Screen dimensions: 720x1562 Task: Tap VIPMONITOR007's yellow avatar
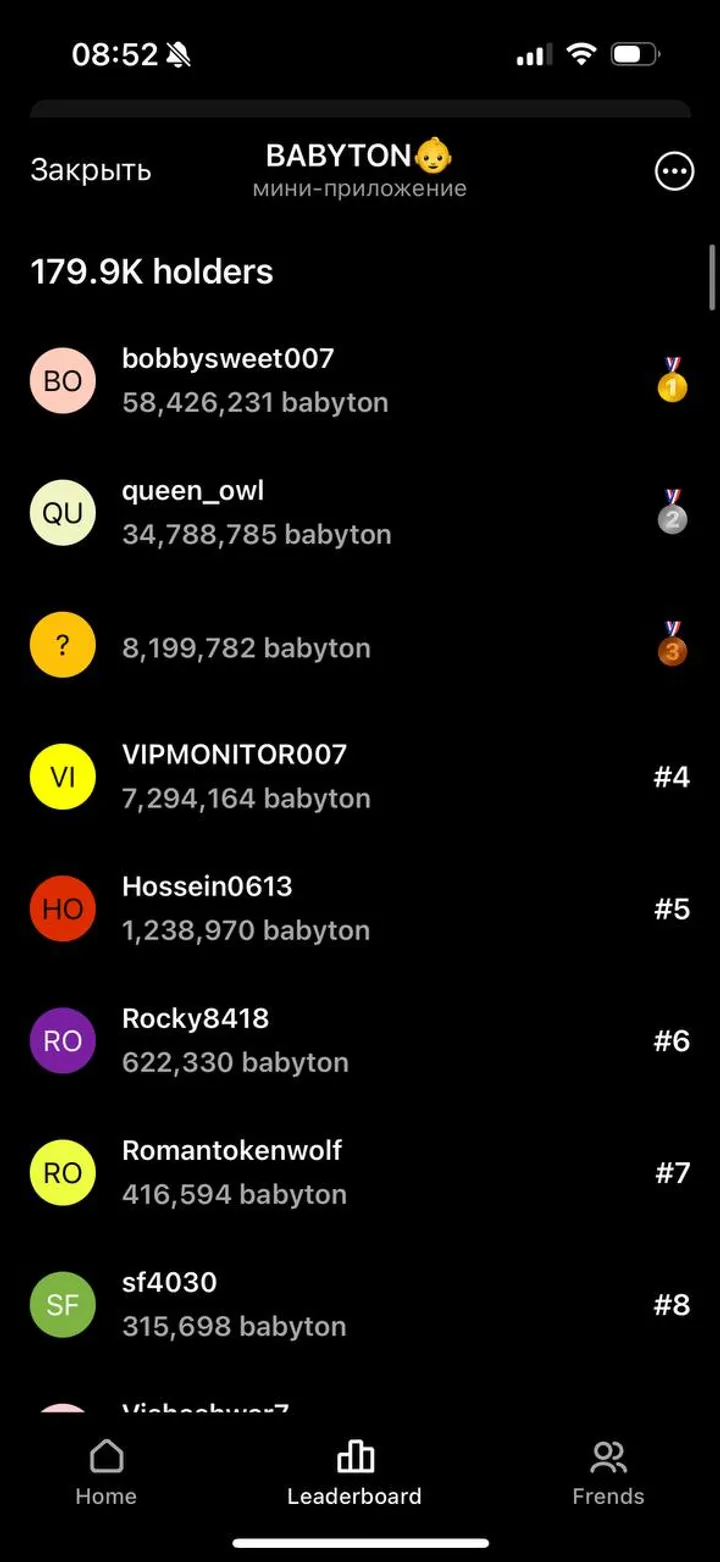[63, 777]
